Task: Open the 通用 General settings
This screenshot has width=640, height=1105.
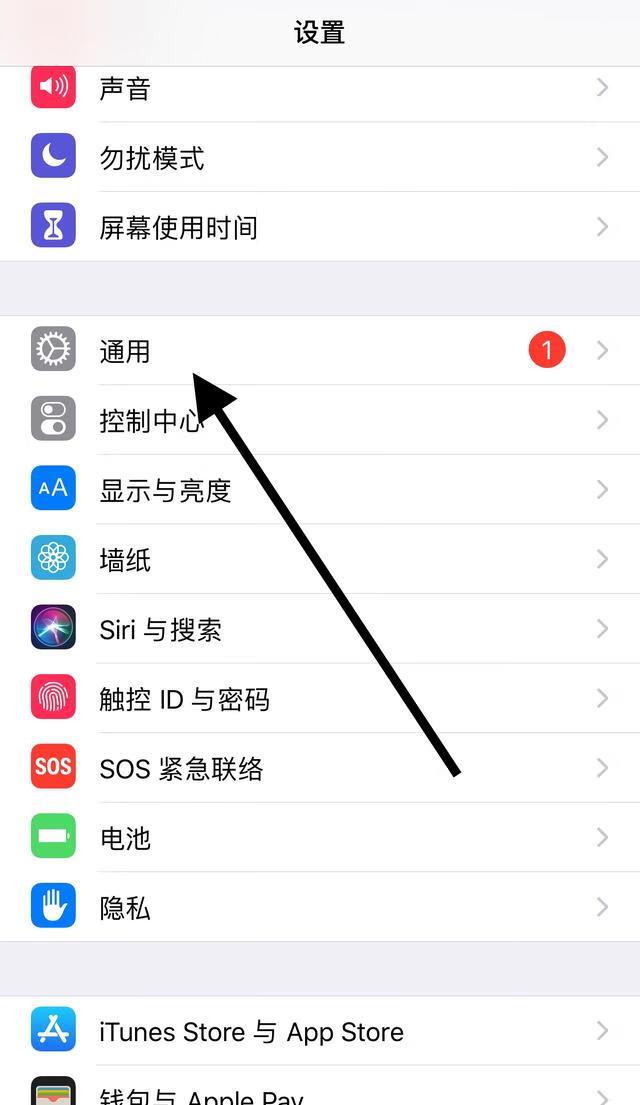Action: tap(320, 351)
